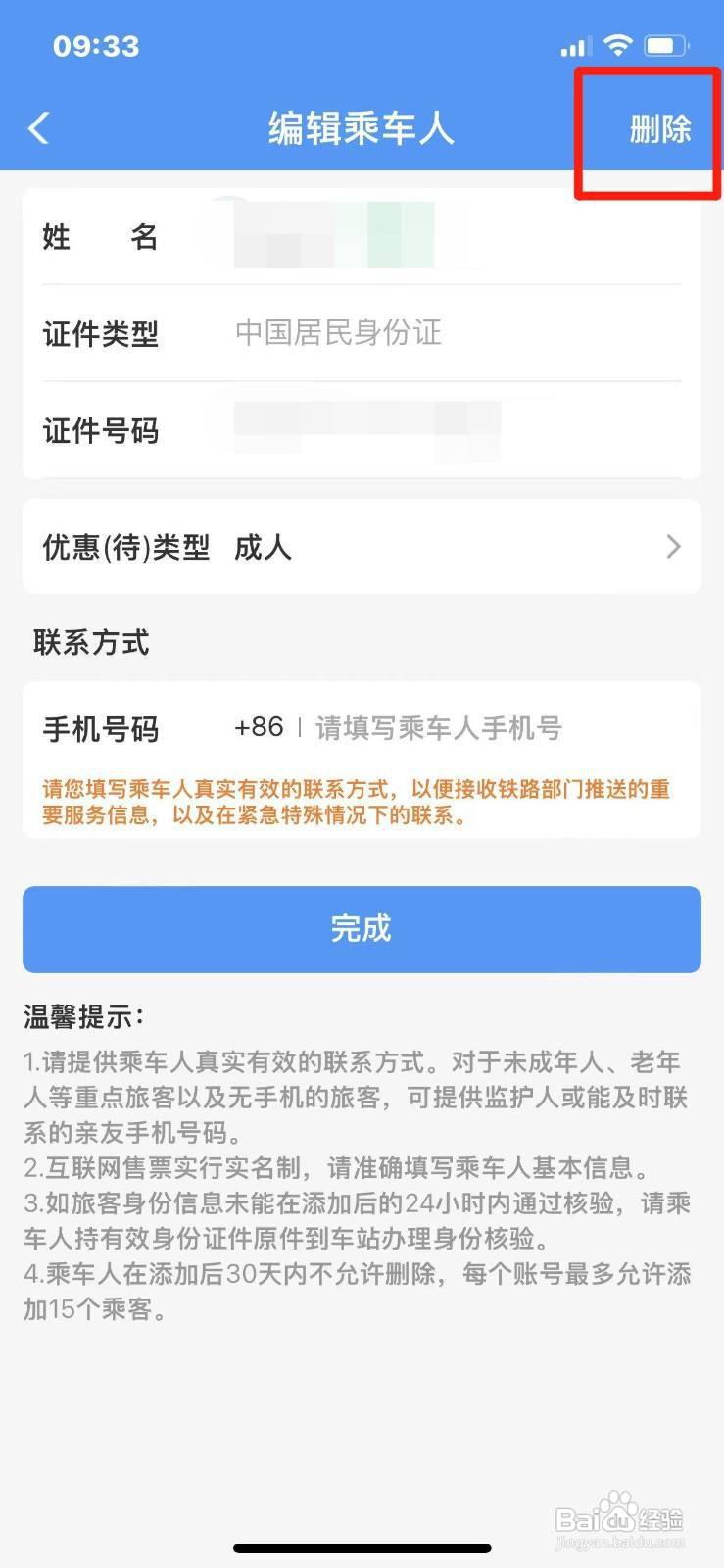Screen dimensions: 724x1568
Task: Select the 编辑乘车人 title bar
Action: pos(362,127)
